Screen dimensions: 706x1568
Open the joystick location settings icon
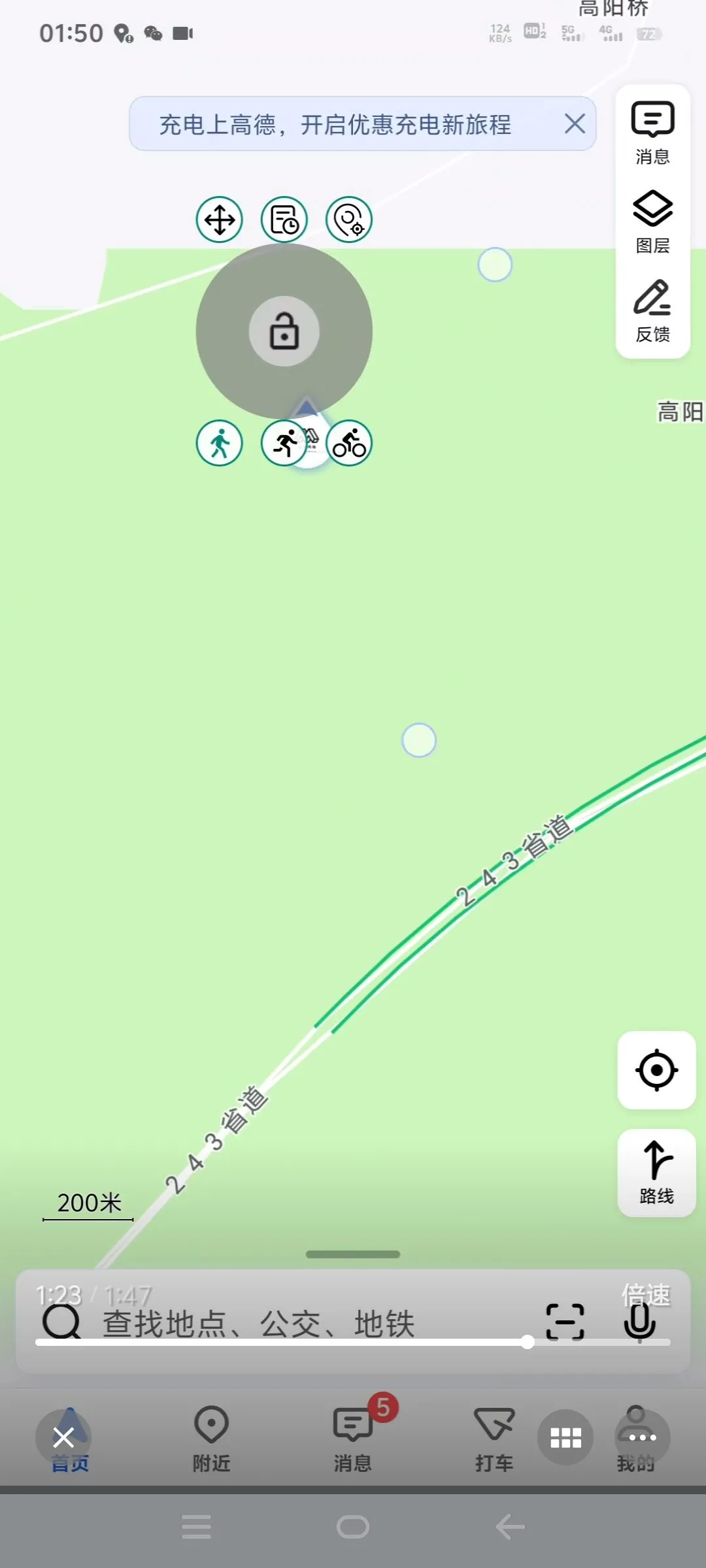349,220
